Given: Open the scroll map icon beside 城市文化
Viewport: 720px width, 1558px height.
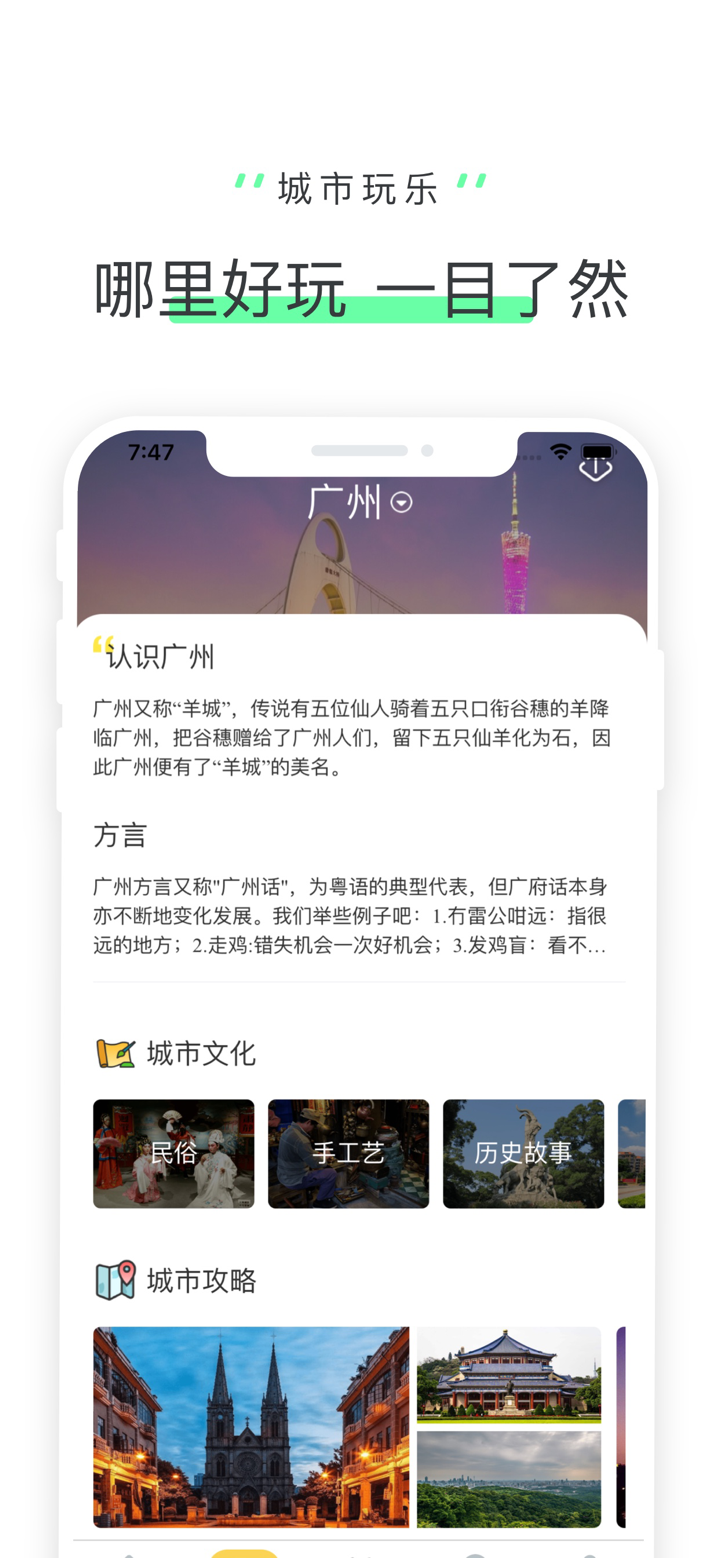Looking at the screenshot, I should tap(116, 1053).
